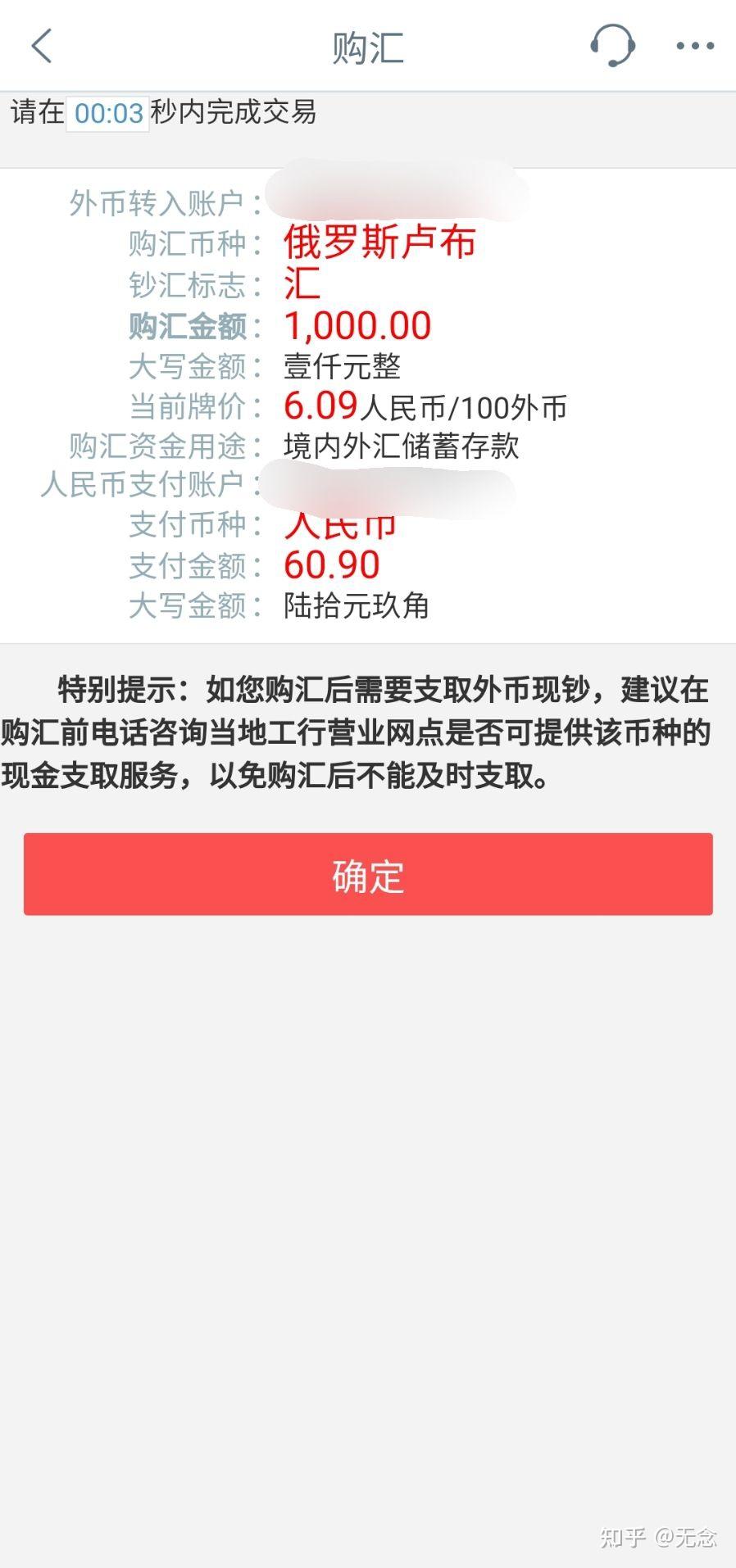Select the 俄罗斯卢布 currency field
This screenshot has height=1568, width=736.
(x=380, y=242)
